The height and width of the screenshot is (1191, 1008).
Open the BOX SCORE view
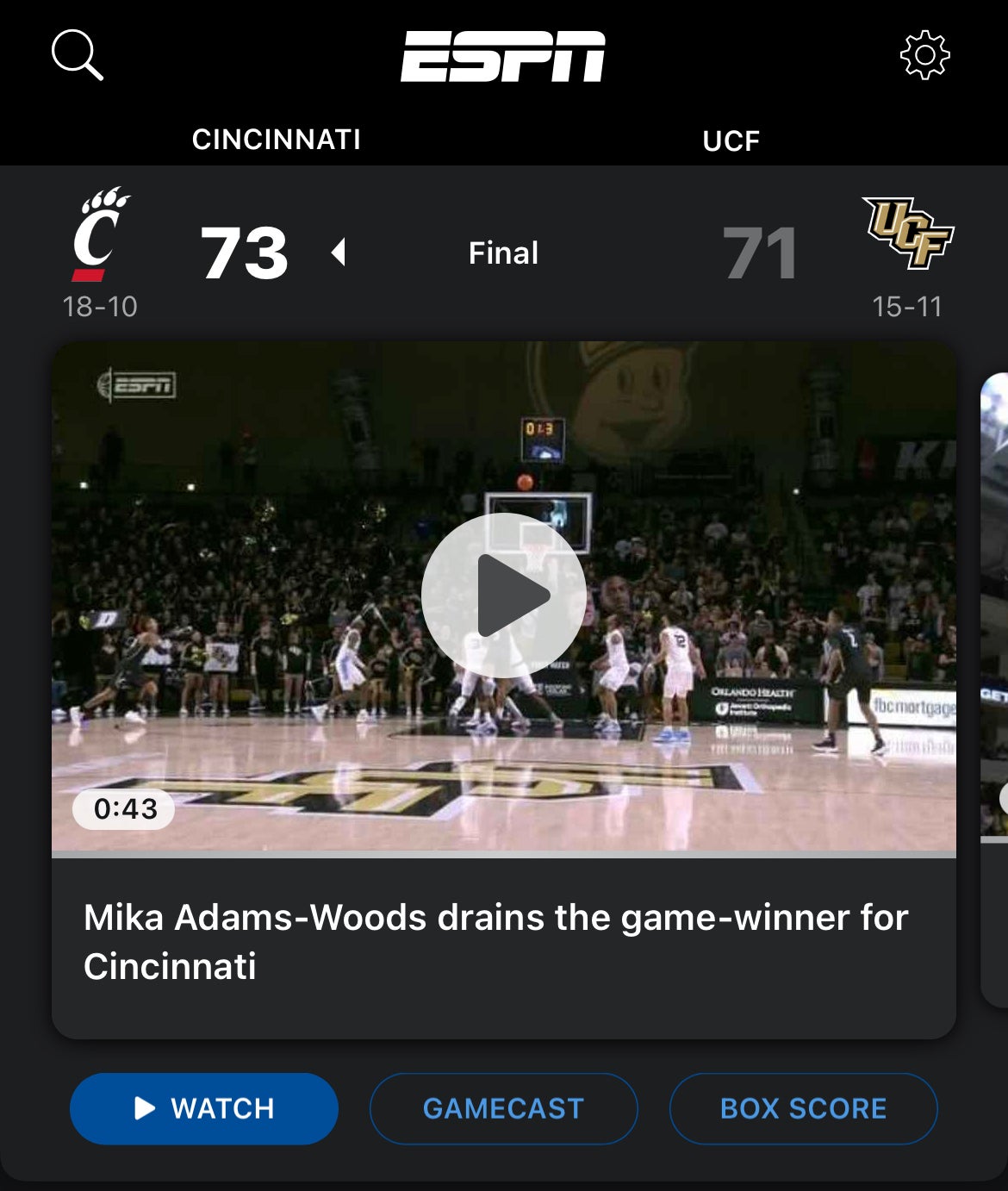click(803, 1109)
